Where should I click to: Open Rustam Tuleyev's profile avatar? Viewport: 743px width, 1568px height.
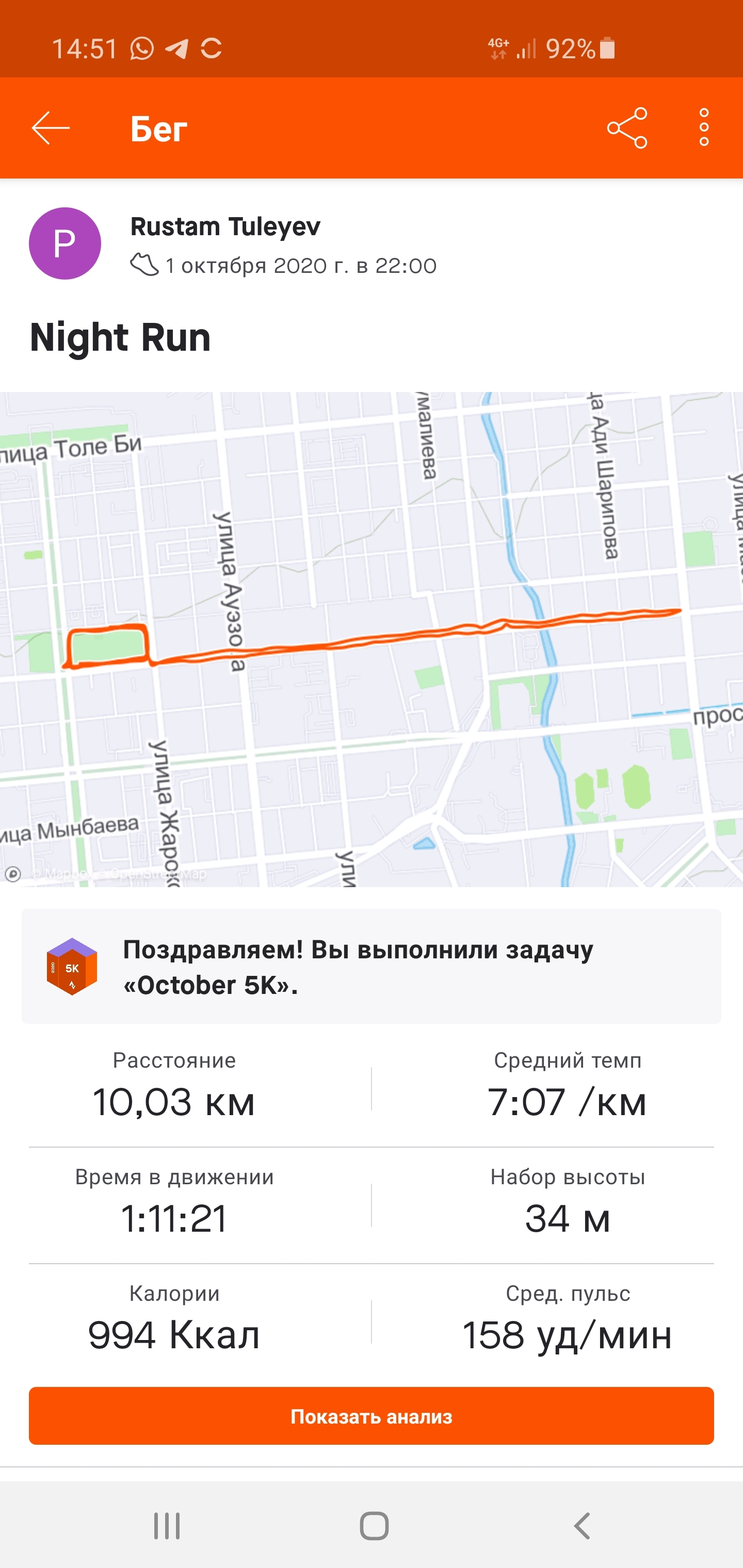(x=65, y=243)
